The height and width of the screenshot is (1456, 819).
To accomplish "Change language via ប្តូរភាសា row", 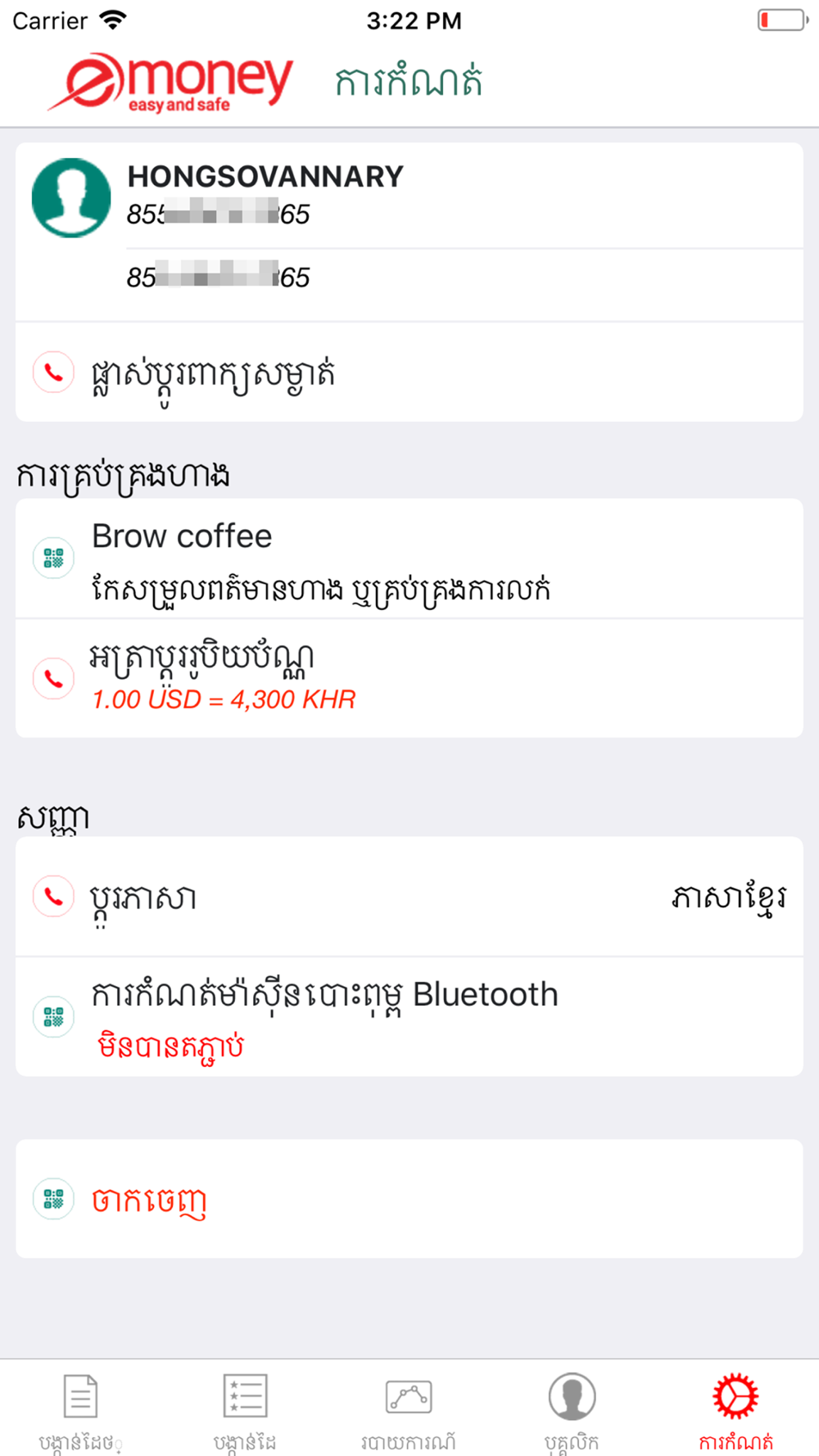I will pyautogui.click(x=409, y=897).
